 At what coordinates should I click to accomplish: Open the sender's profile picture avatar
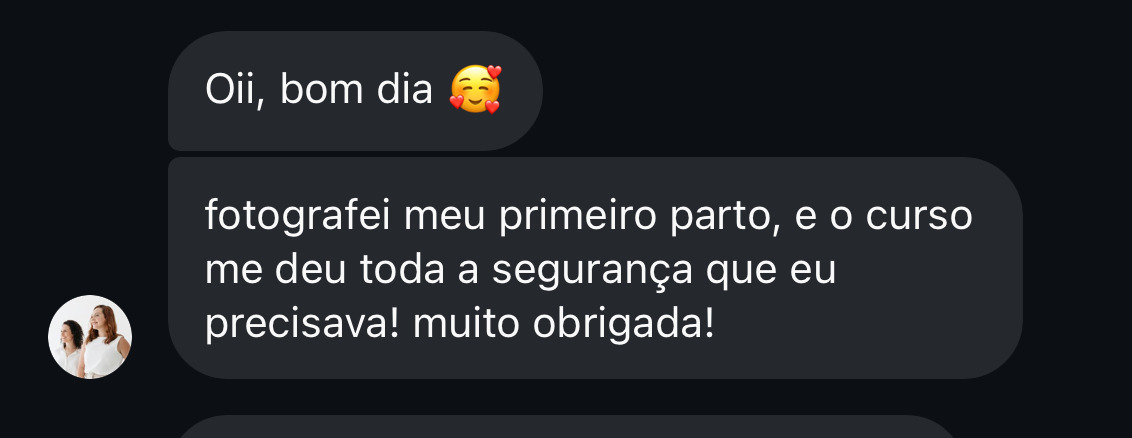click(x=90, y=337)
